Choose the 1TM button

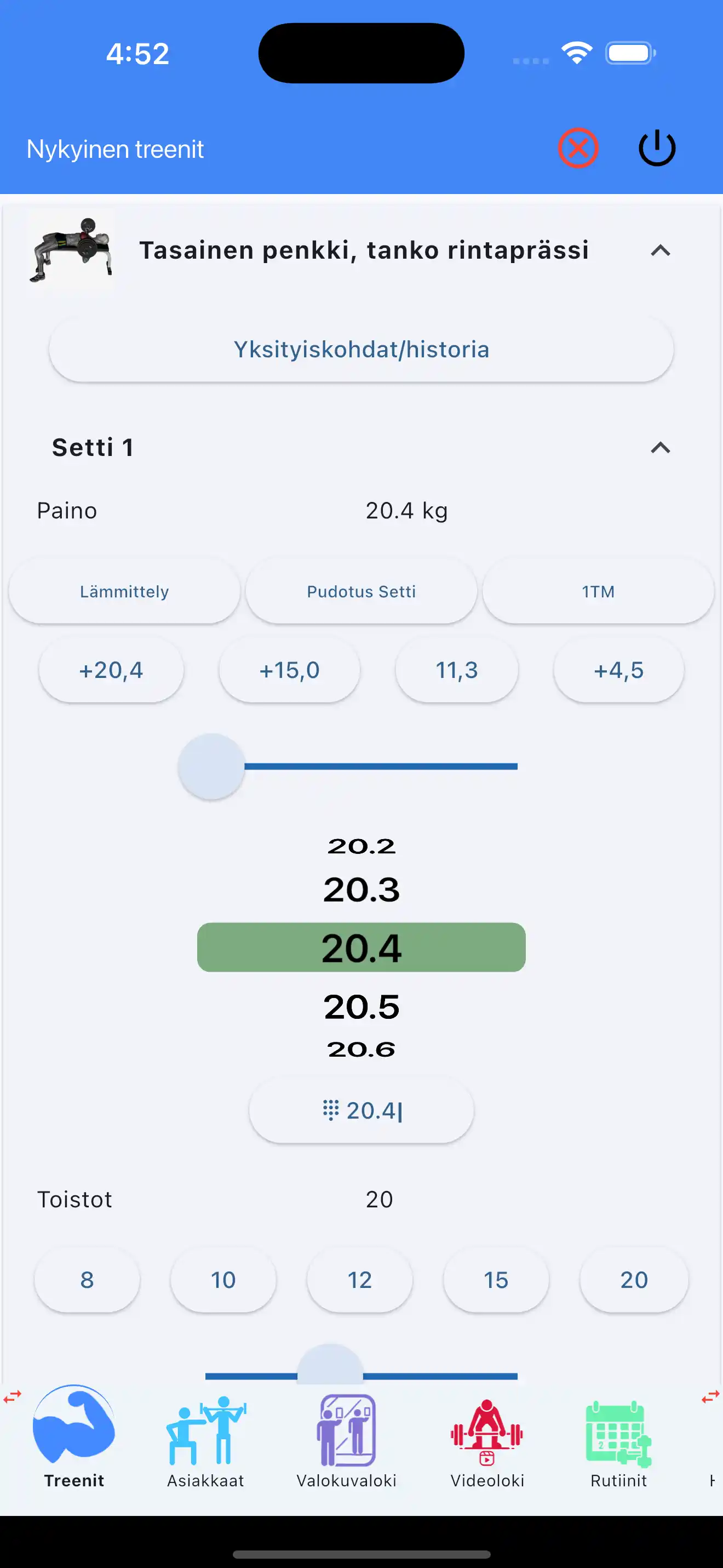click(x=598, y=592)
